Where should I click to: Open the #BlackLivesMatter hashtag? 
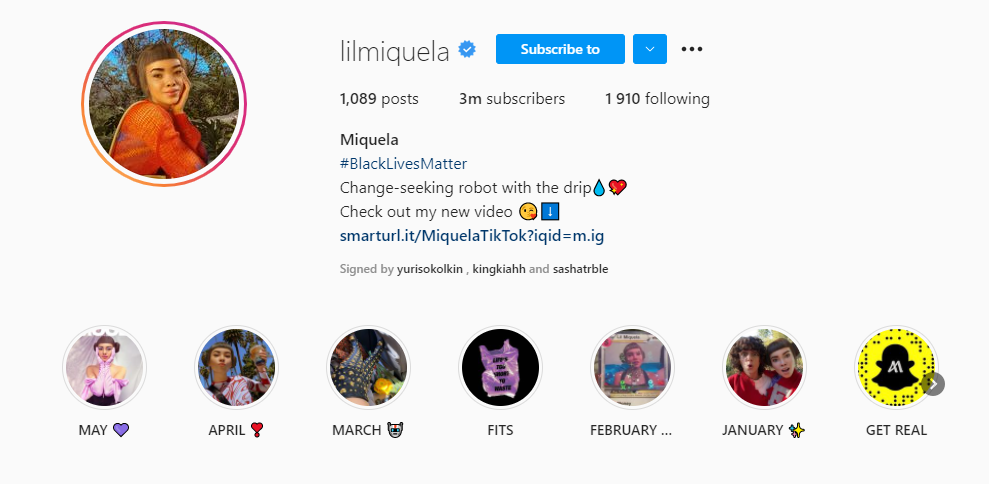click(x=403, y=163)
